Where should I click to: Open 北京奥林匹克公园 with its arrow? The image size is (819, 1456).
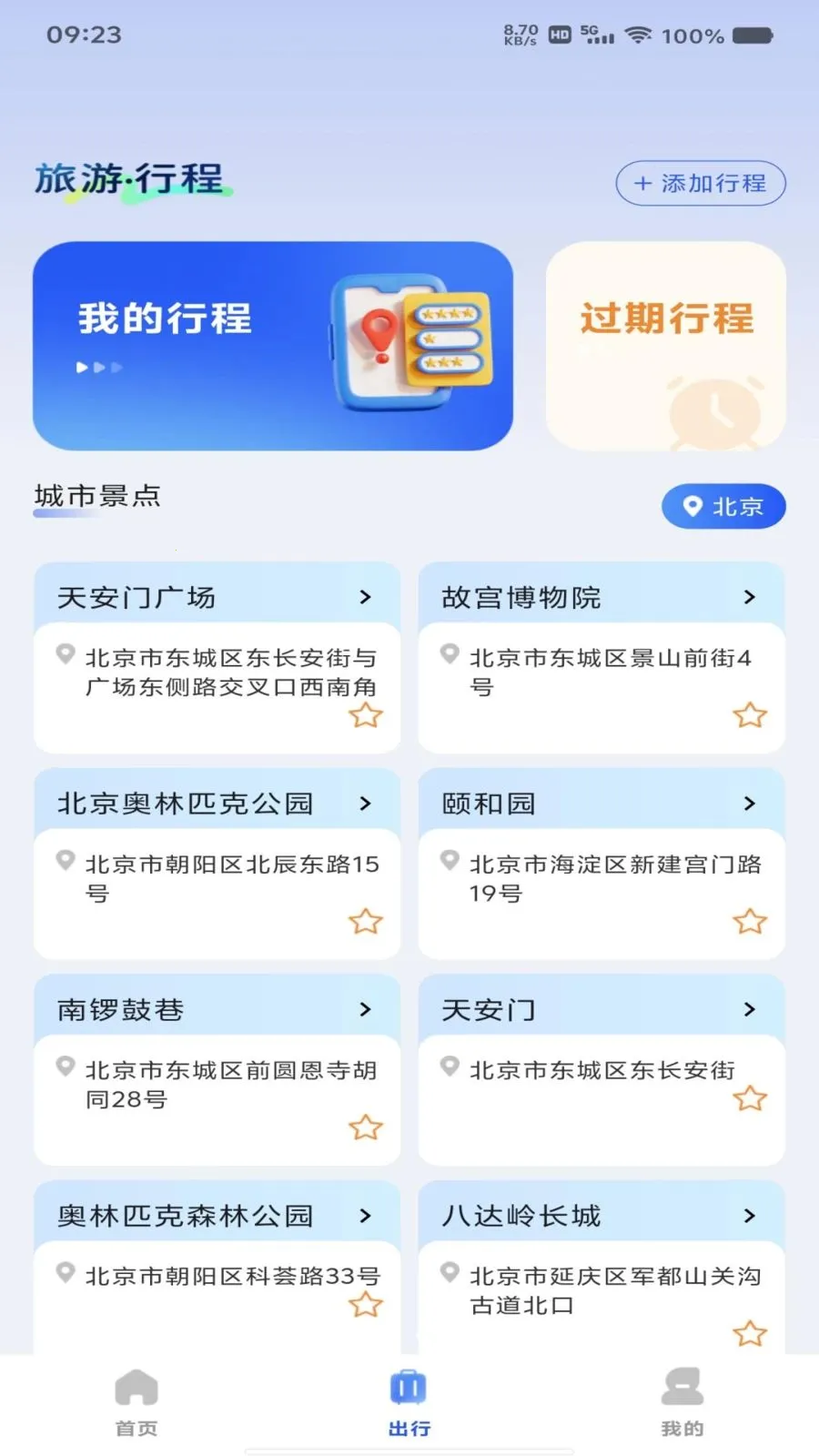(367, 804)
